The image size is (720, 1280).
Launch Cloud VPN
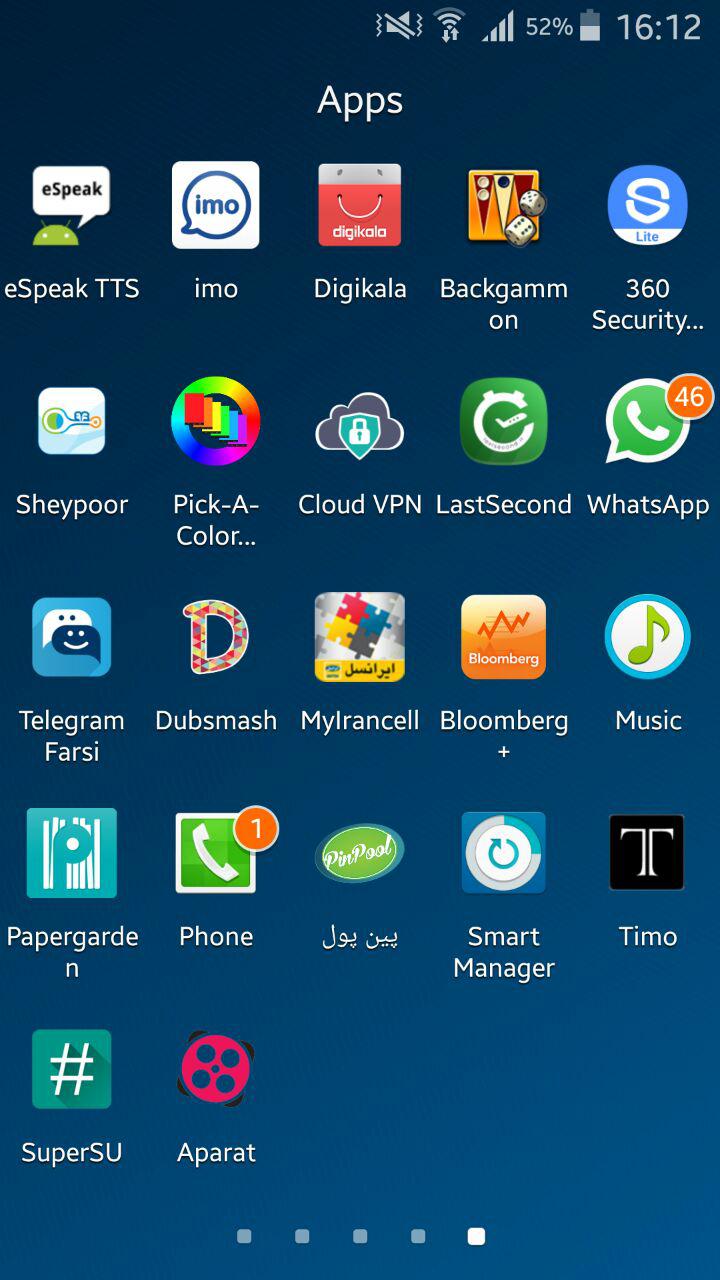[360, 424]
